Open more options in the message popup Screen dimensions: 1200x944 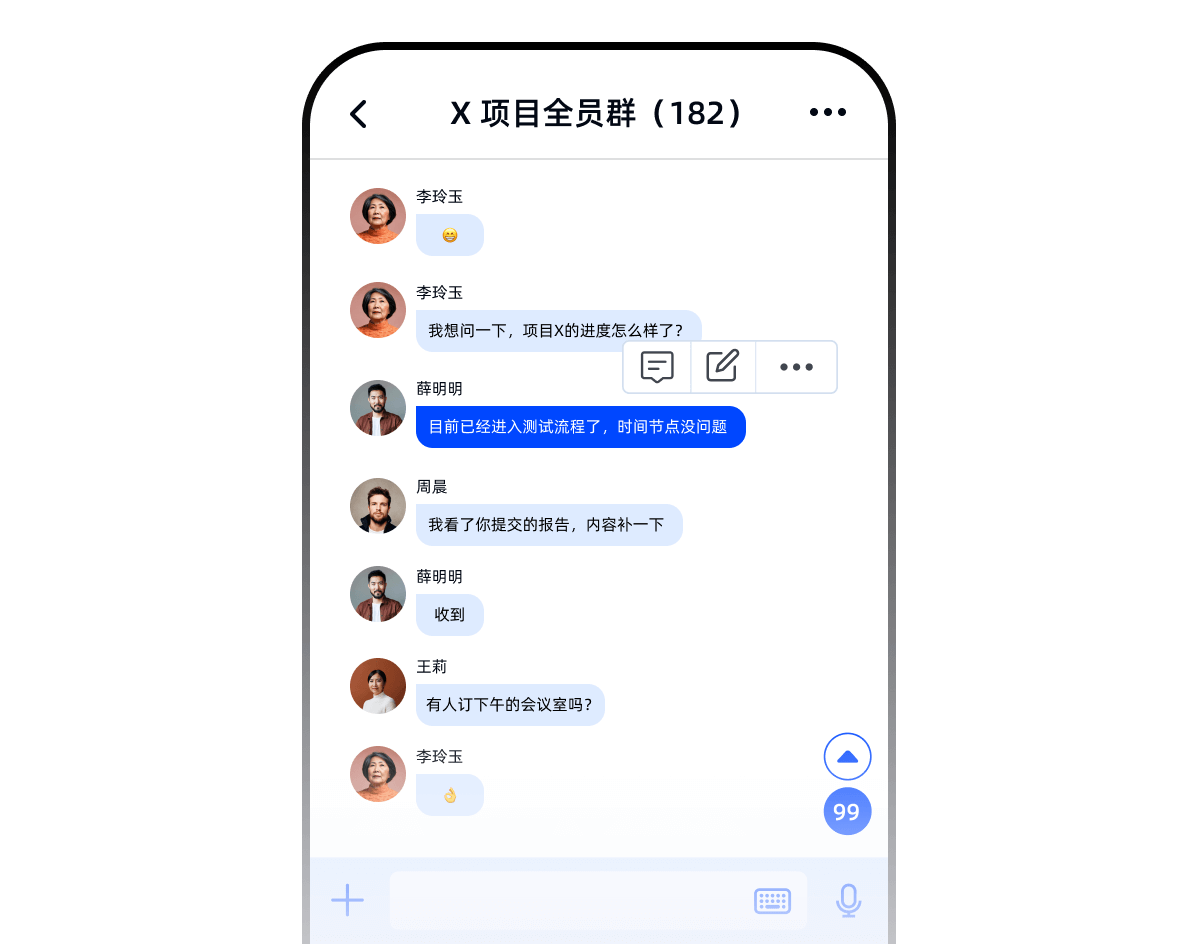[796, 367]
